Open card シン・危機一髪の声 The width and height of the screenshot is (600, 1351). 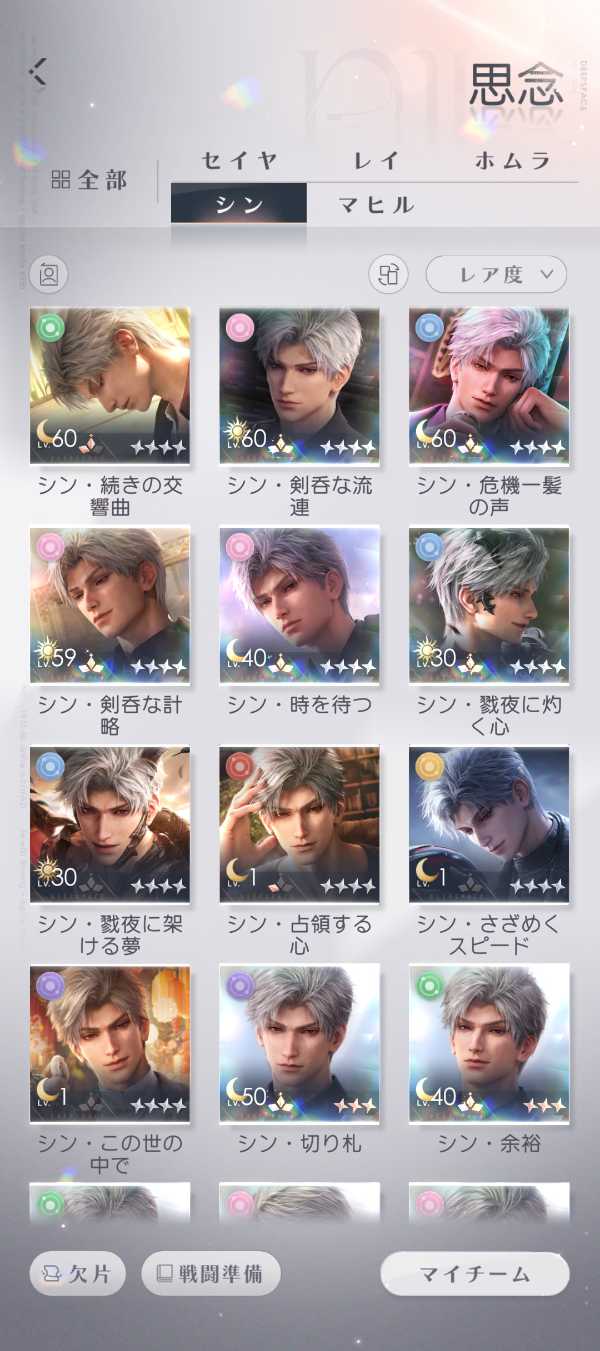(x=489, y=386)
